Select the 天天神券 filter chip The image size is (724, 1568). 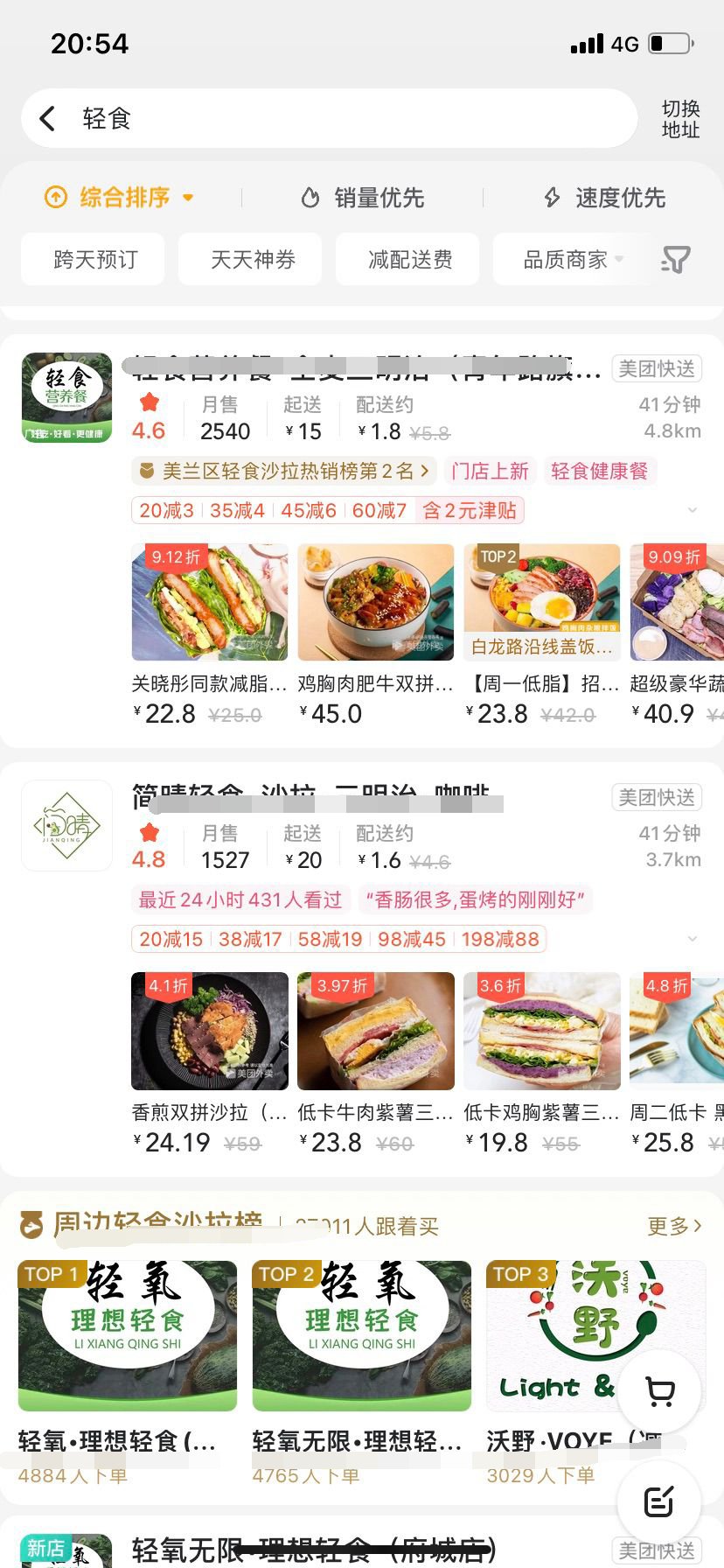coord(251,259)
